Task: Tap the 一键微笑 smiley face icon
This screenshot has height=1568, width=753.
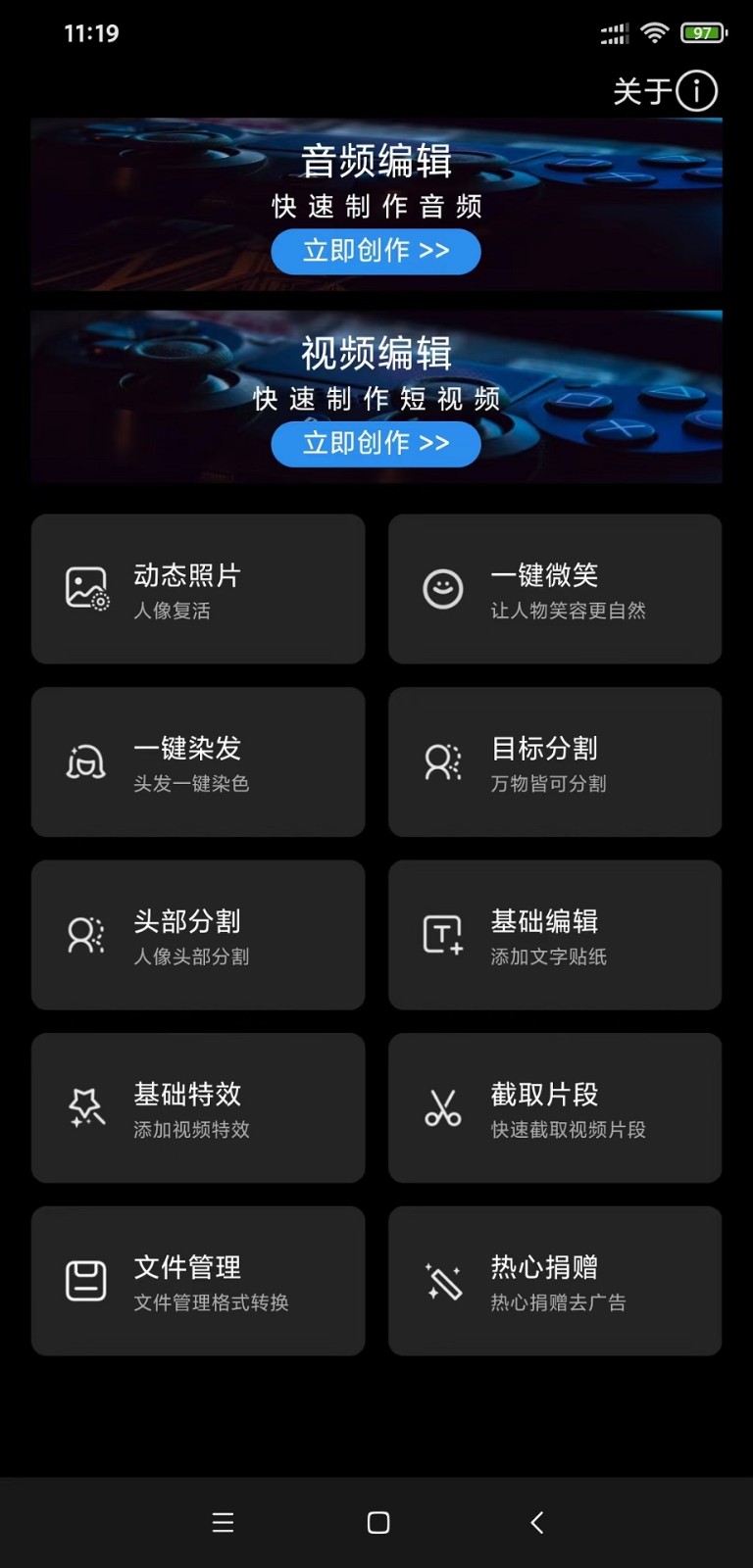Action: [442, 588]
